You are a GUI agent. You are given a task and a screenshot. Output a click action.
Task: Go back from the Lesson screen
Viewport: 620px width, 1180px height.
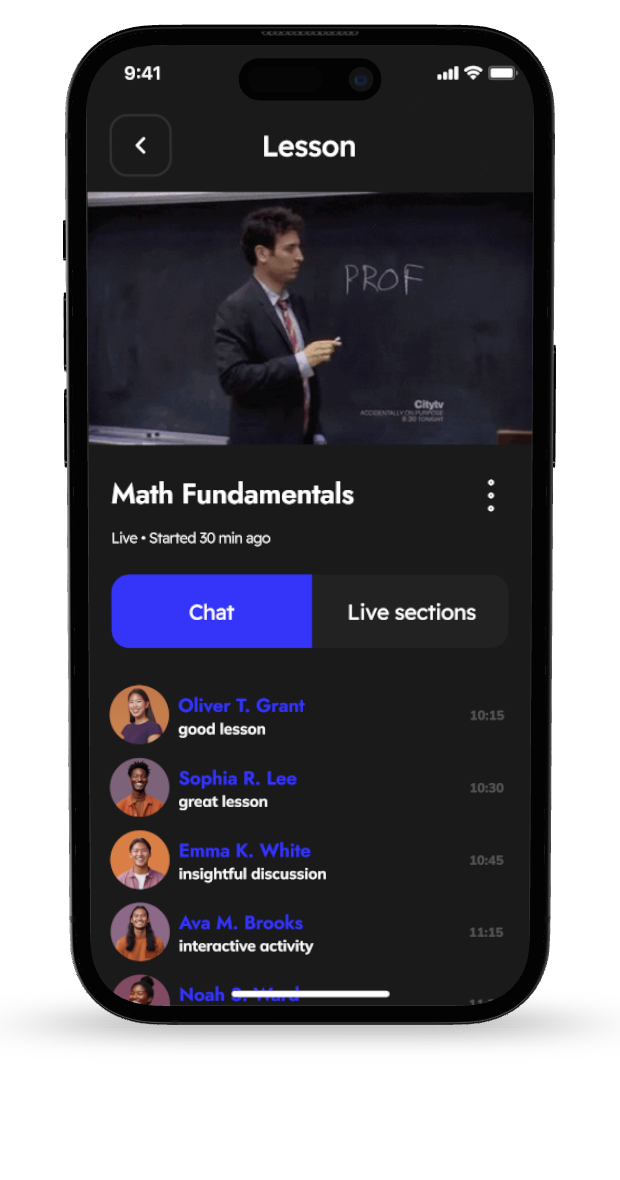coord(140,146)
